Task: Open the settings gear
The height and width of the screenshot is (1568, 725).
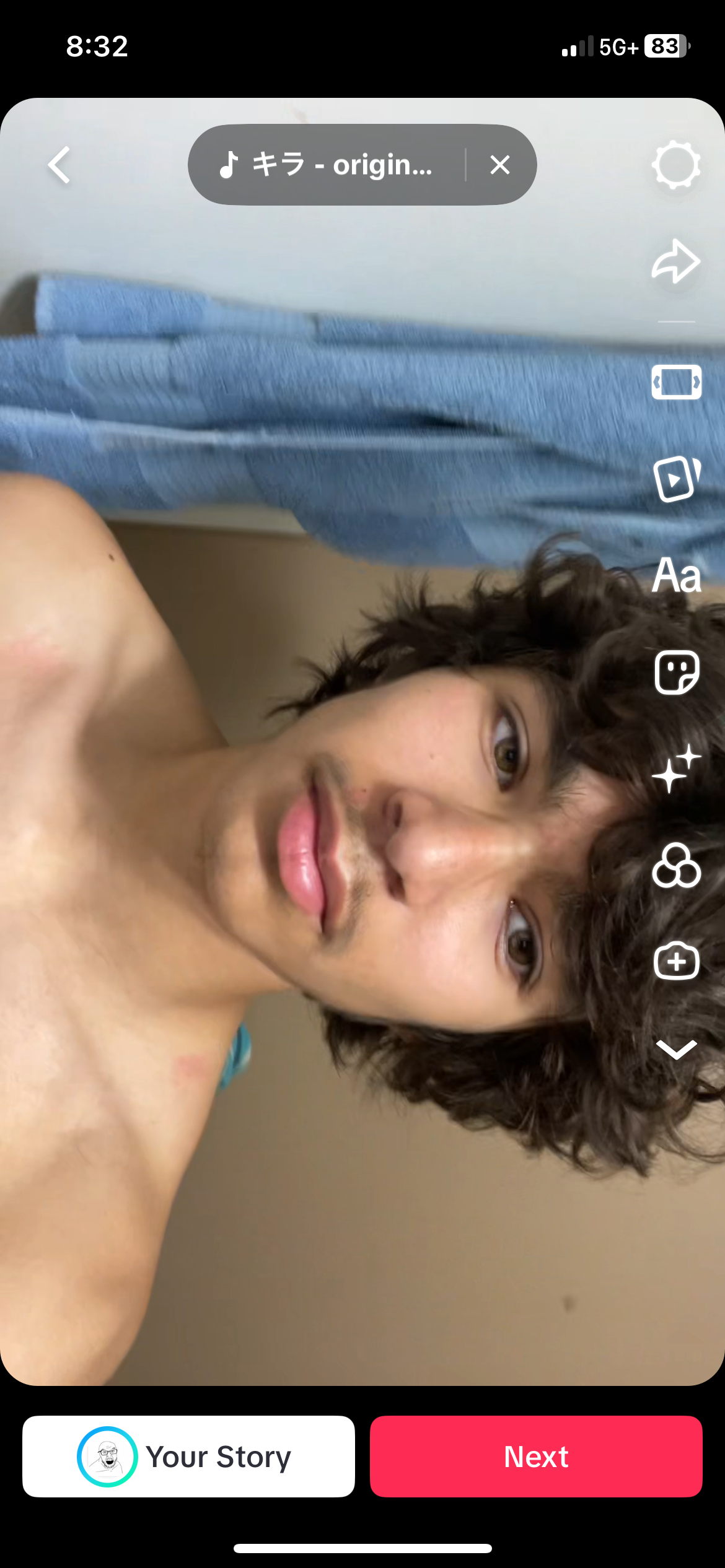Action: pos(676,165)
